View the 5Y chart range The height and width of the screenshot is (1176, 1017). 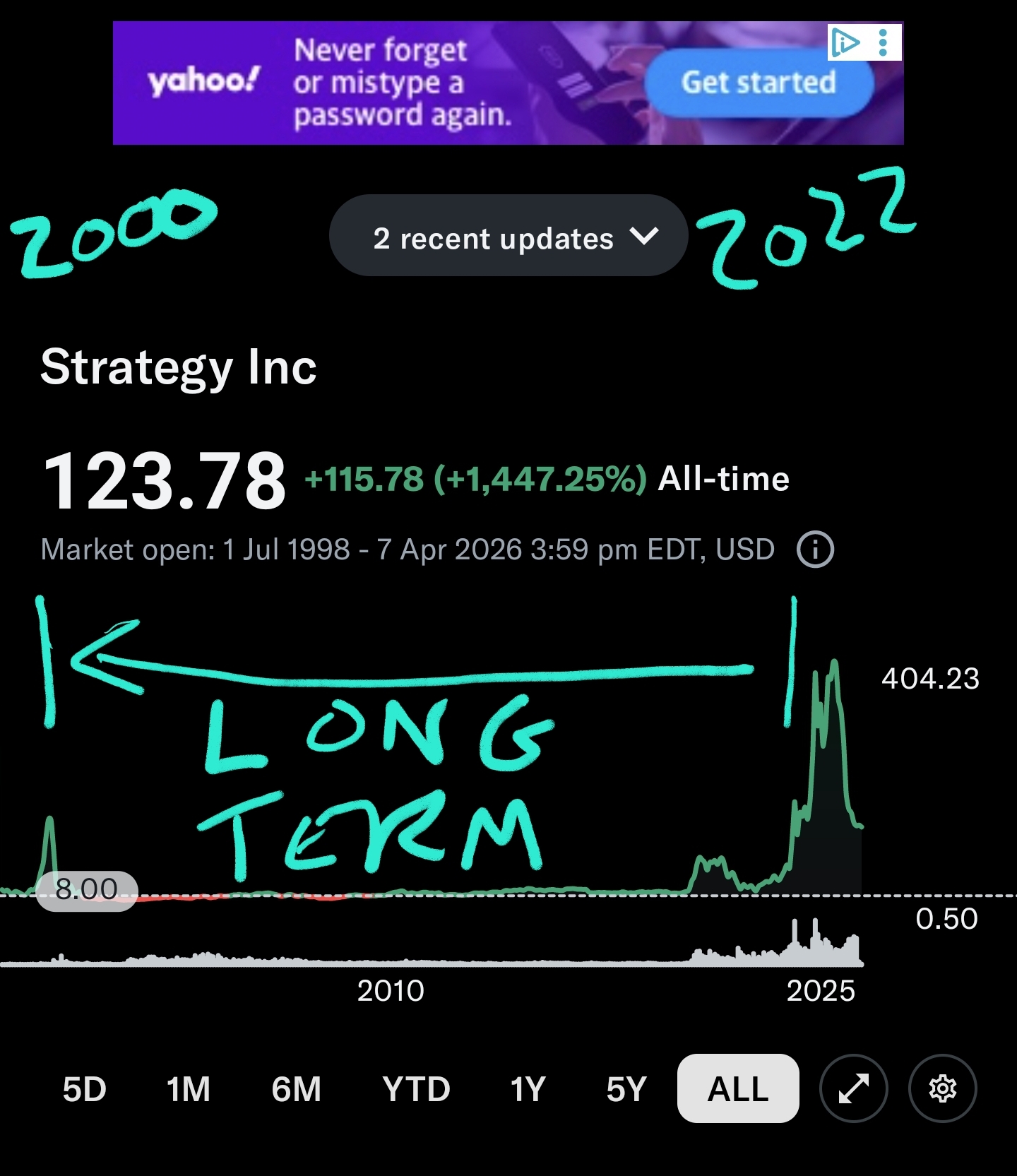coord(626,1088)
